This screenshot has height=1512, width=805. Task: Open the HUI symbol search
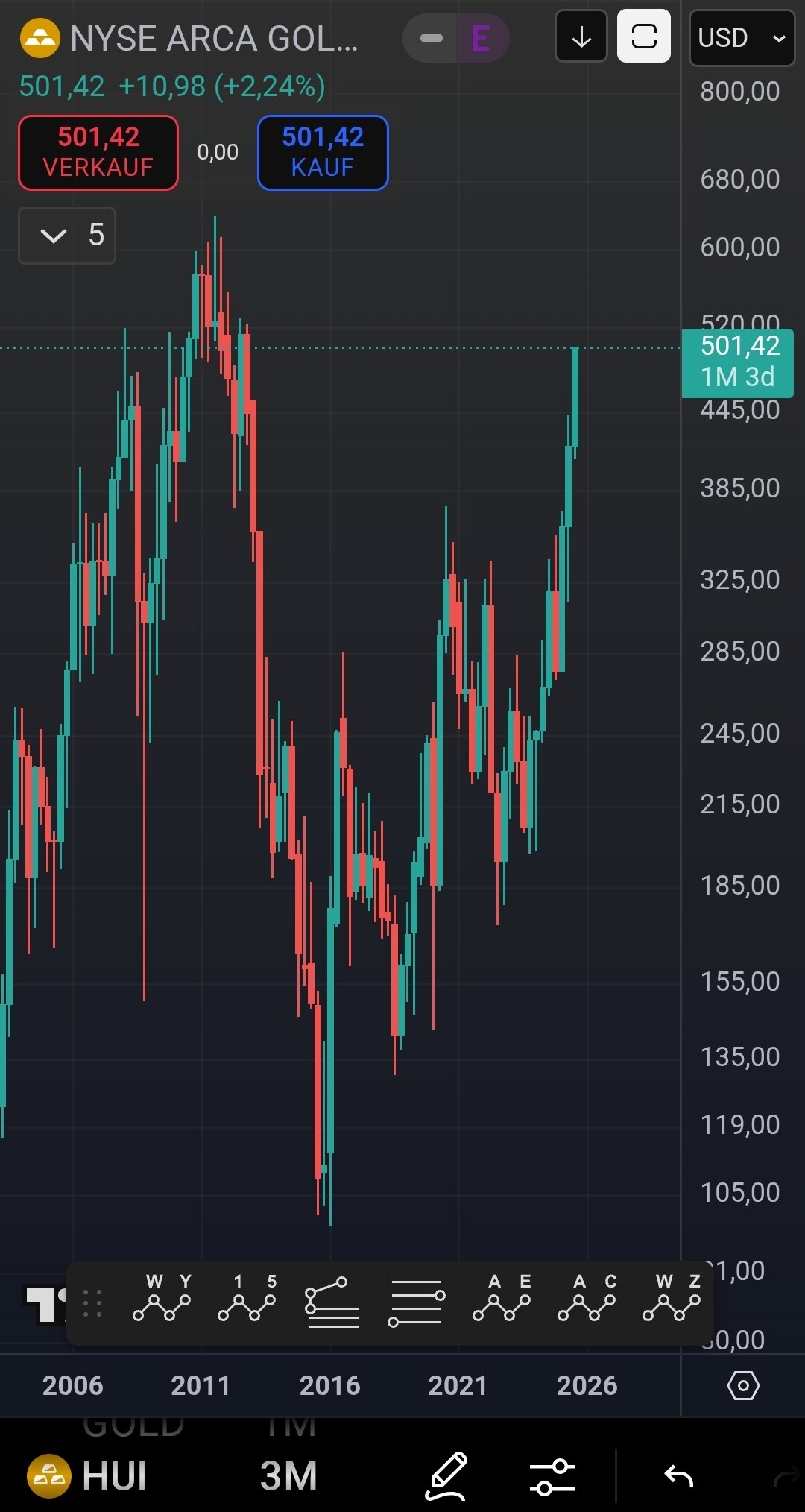(x=88, y=1476)
